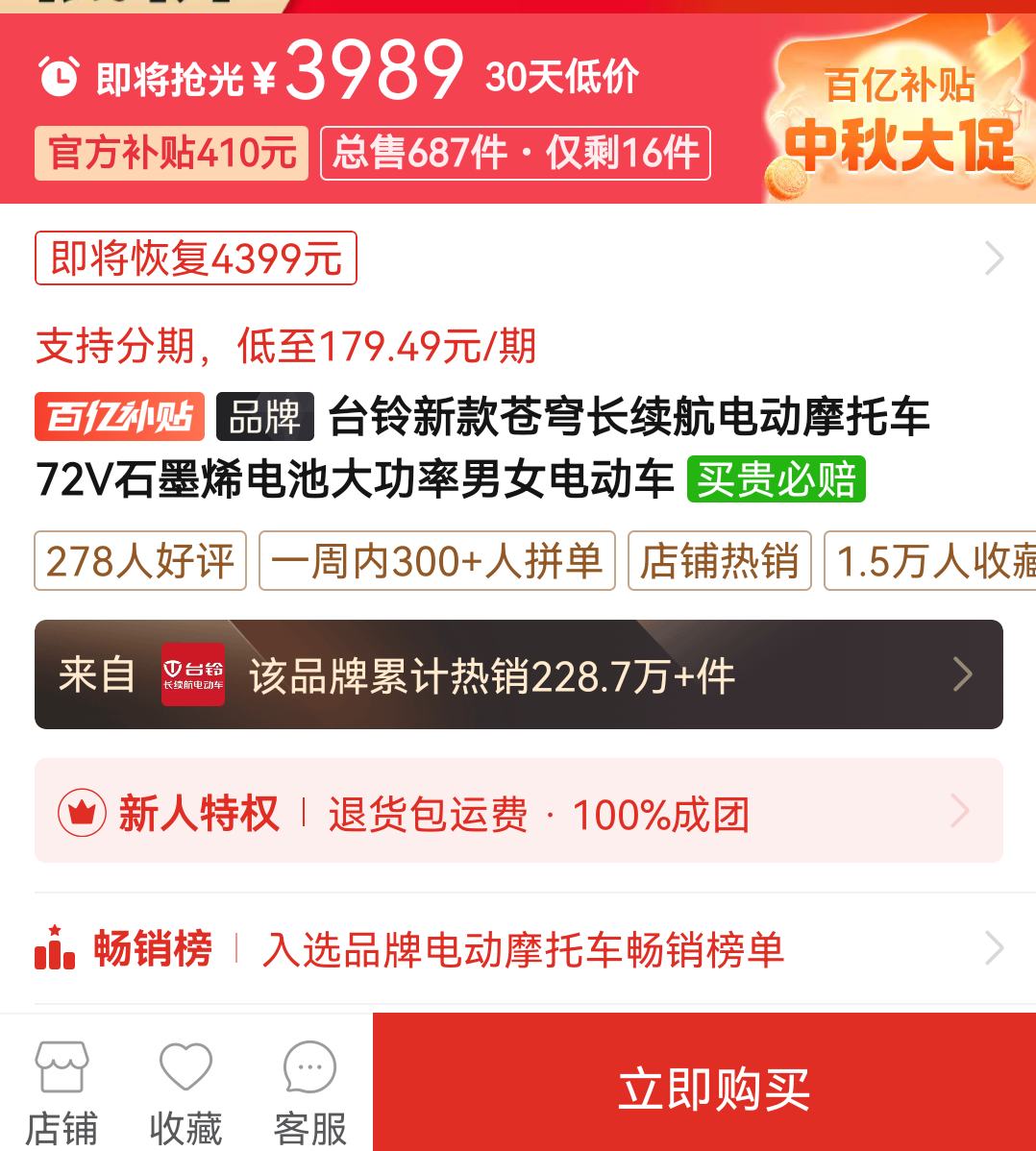Tap 一周内300+人拼单 chip

click(x=436, y=560)
